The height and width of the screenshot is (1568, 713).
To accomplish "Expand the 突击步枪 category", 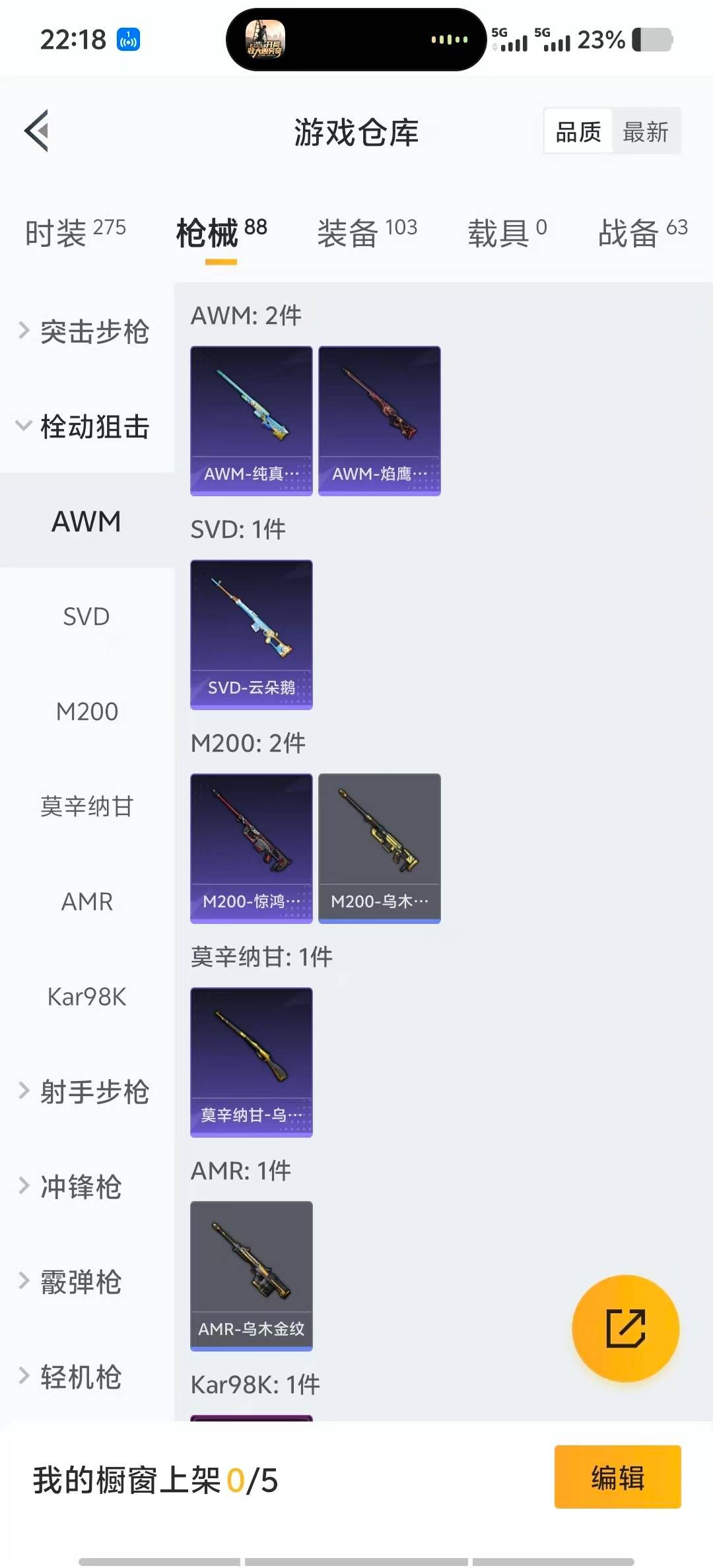I will point(86,333).
